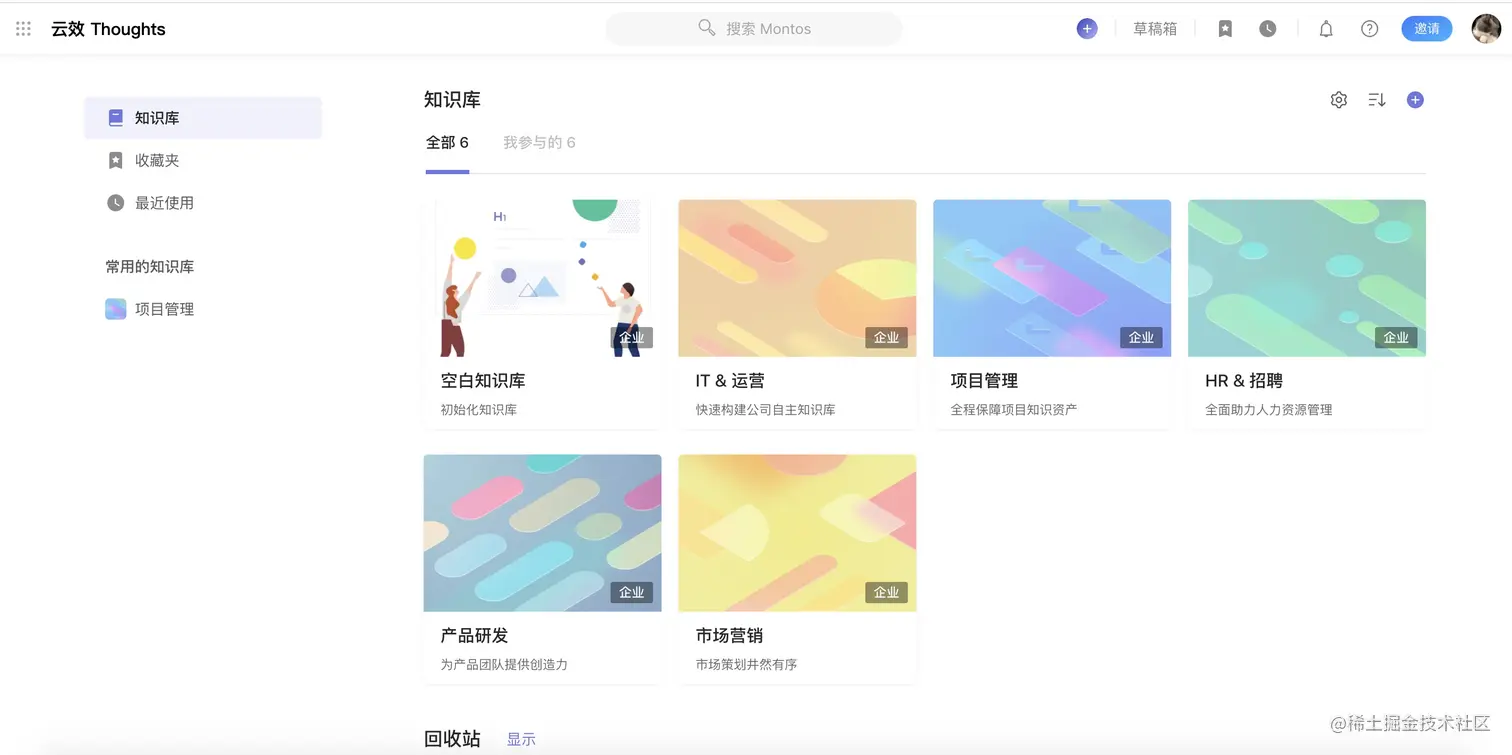Open the notifications bell

[x=1326, y=29]
